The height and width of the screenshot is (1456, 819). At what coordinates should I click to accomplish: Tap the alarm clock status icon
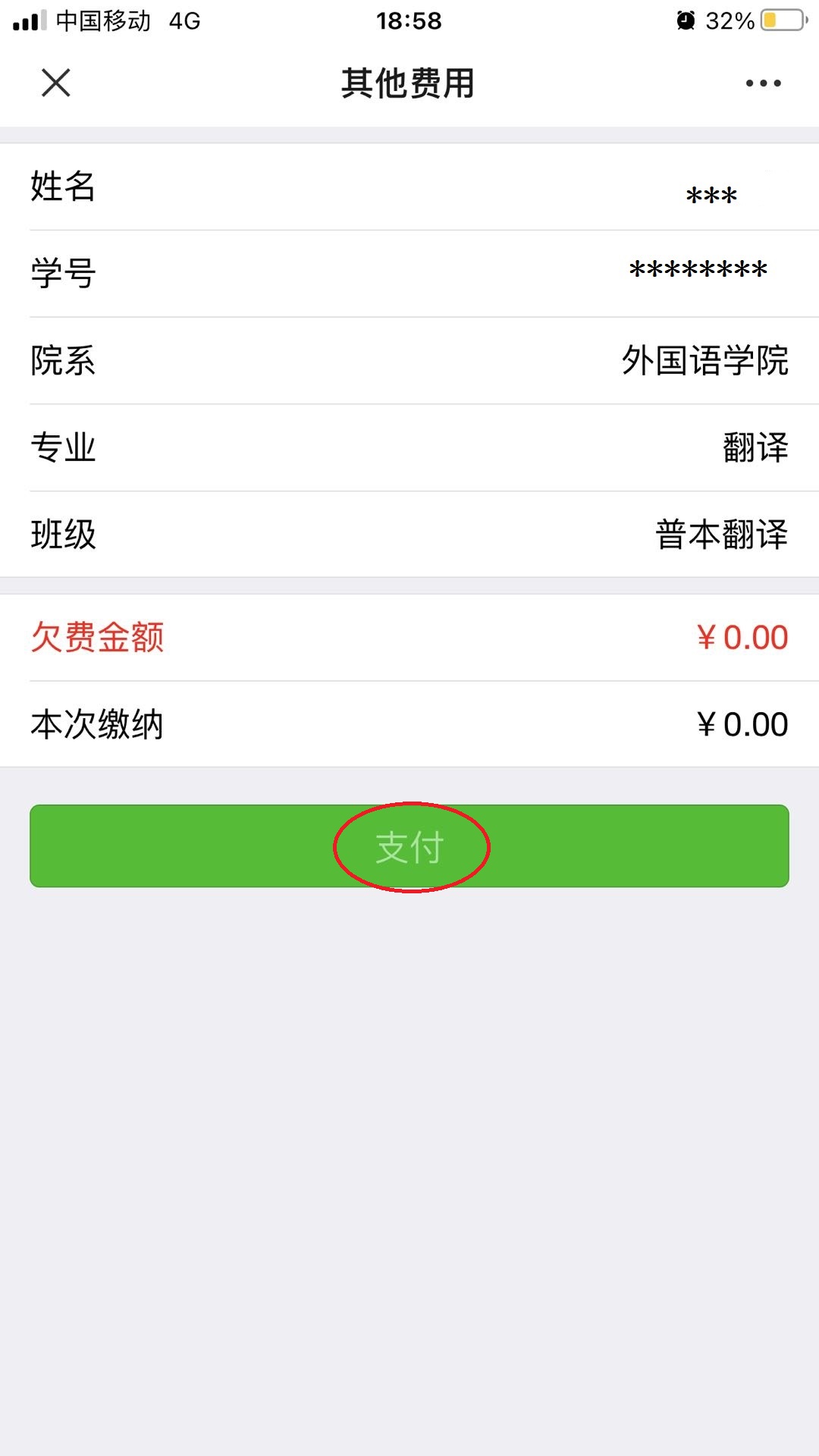tap(686, 20)
